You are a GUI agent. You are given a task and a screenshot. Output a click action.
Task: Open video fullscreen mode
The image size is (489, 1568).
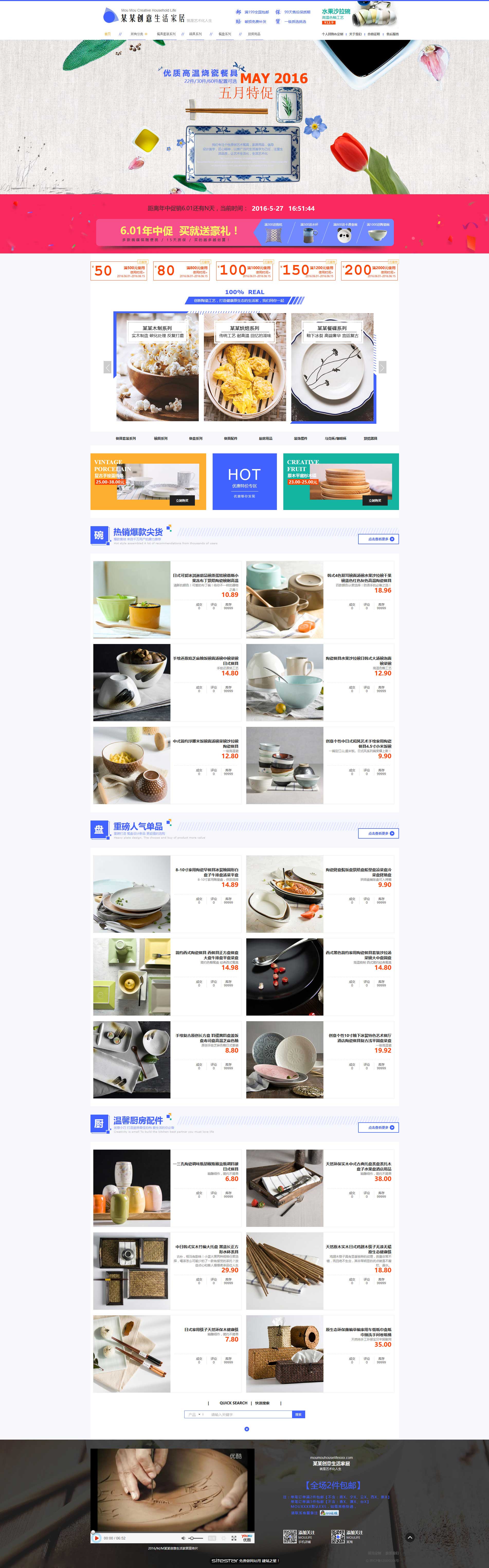[x=234, y=1538]
